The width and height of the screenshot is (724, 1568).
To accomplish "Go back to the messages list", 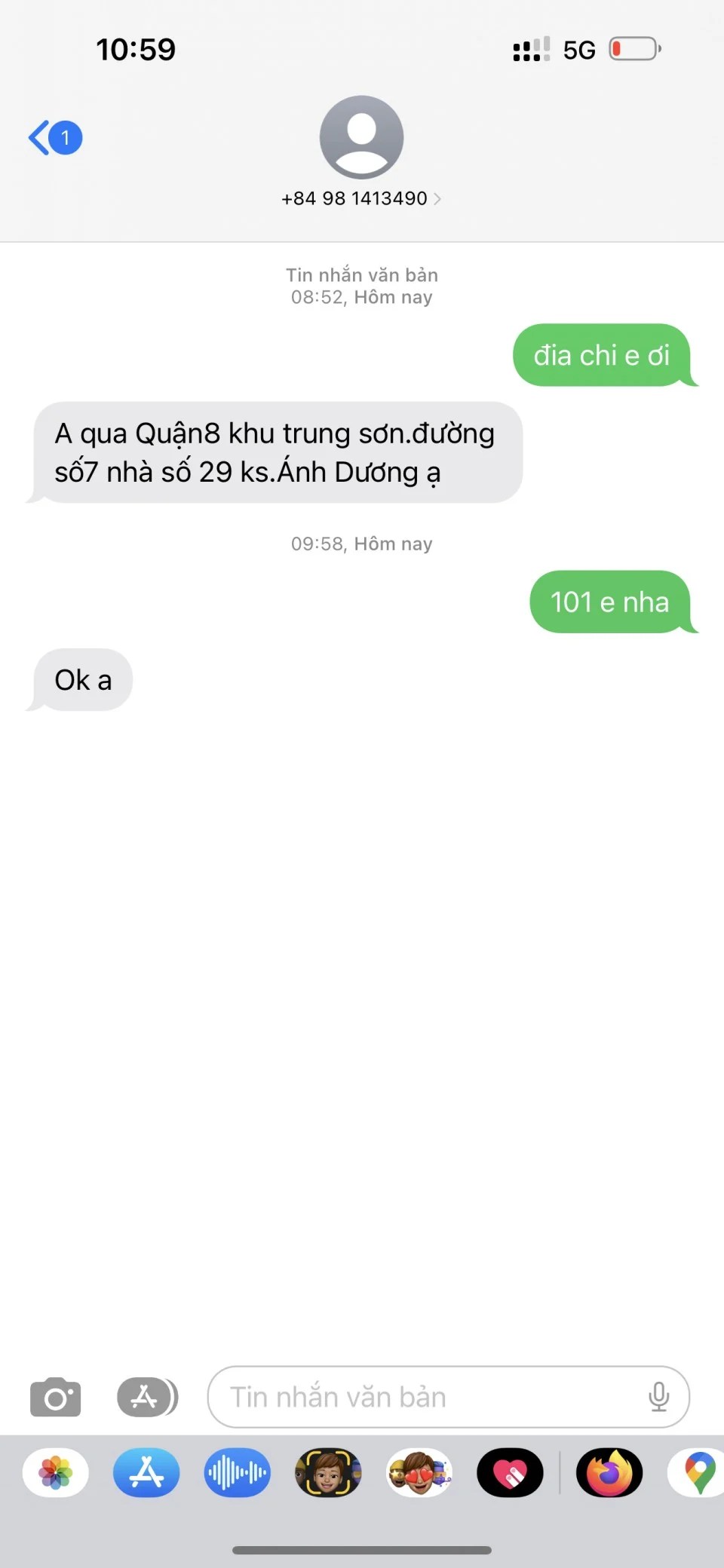I will [x=55, y=138].
